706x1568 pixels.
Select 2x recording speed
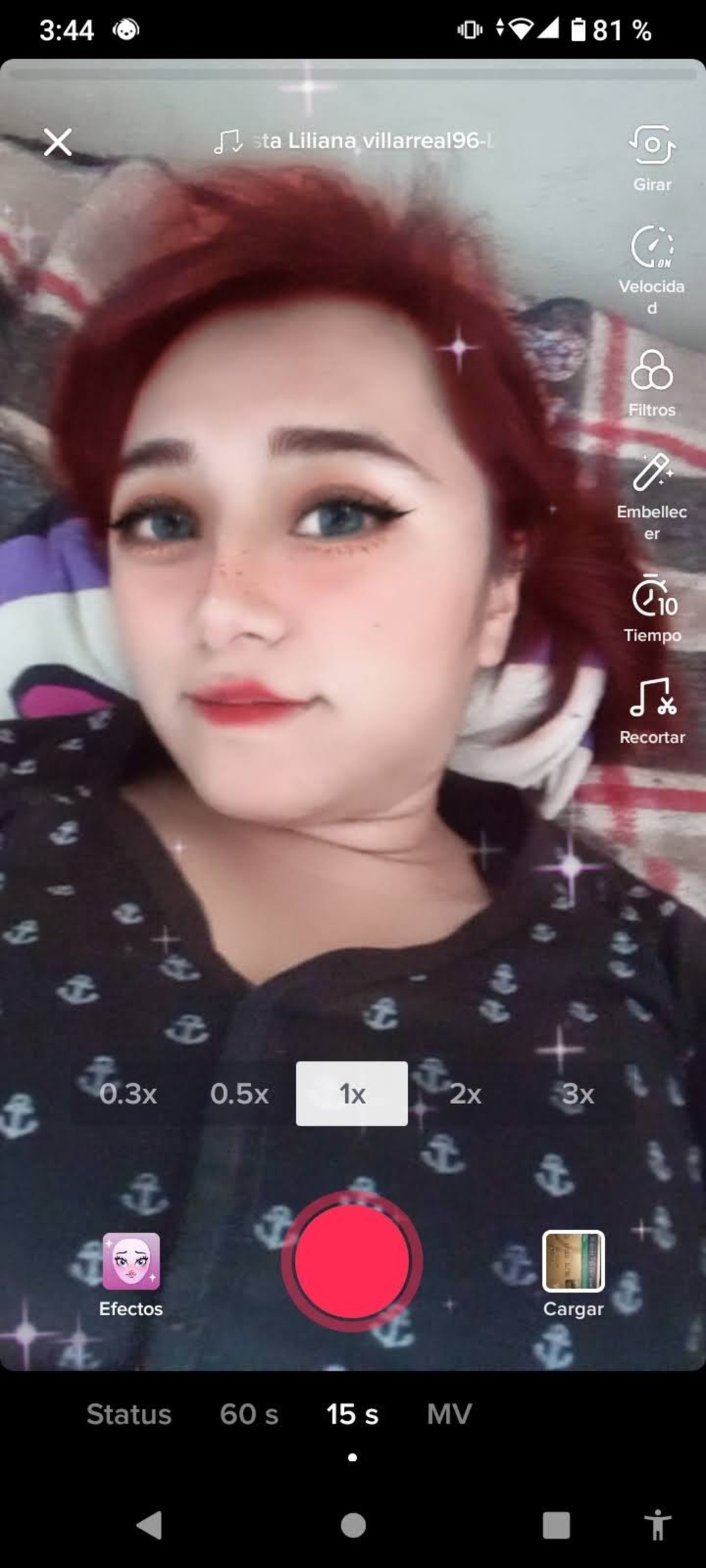[x=465, y=1094]
